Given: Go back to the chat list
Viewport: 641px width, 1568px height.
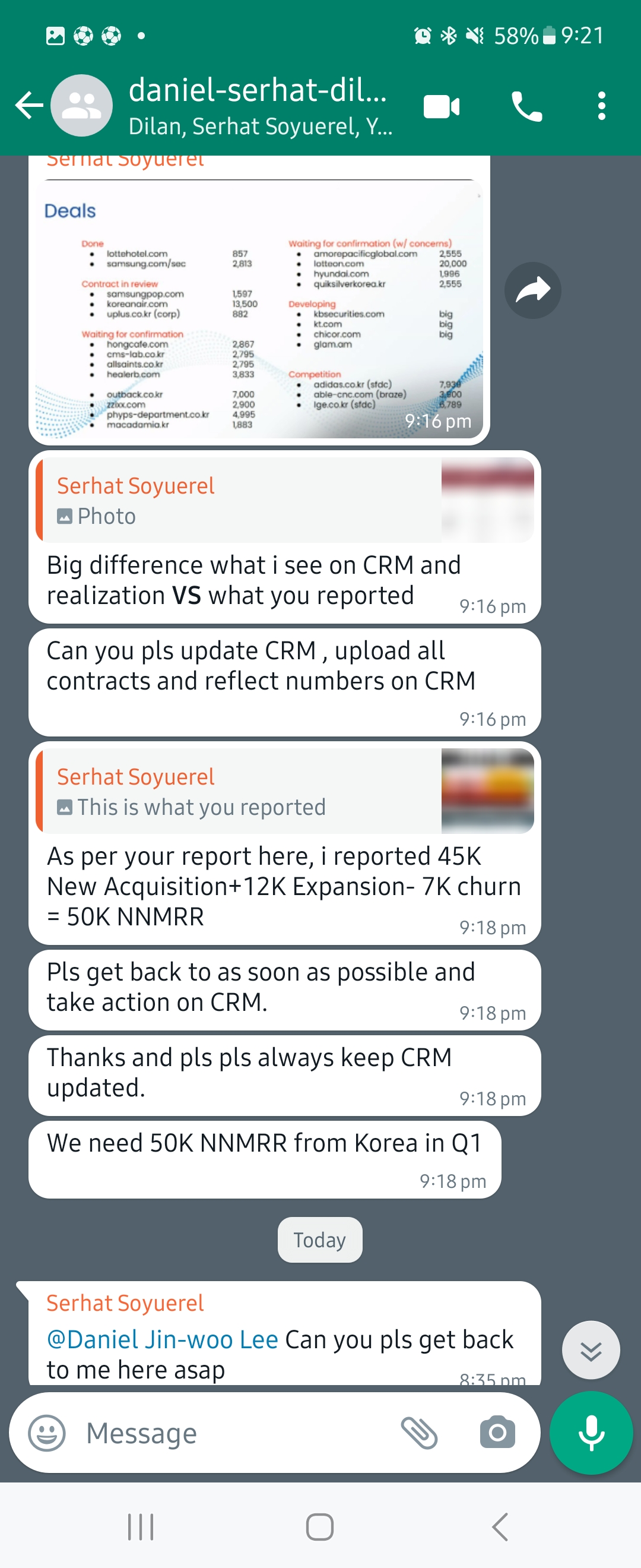Looking at the screenshot, I should (28, 106).
